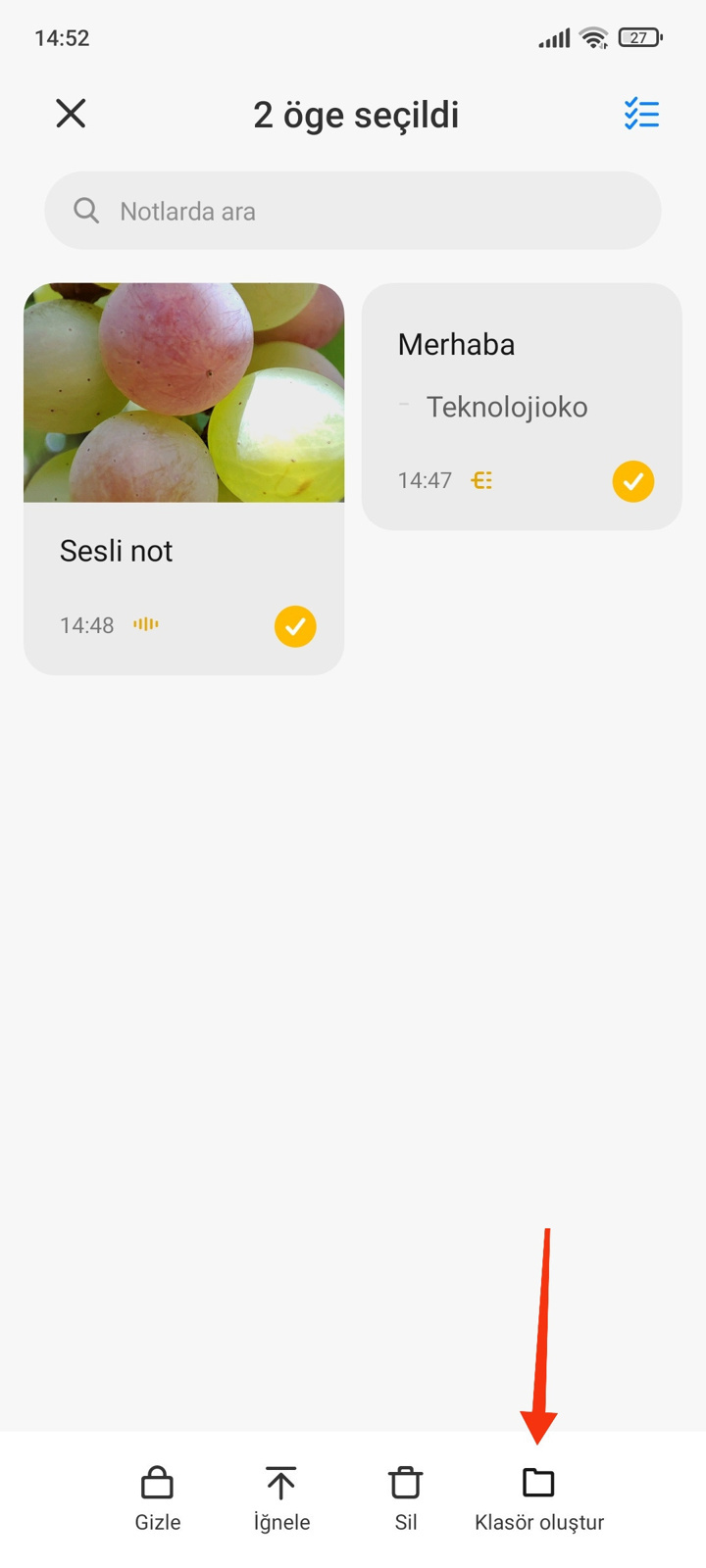The height and width of the screenshot is (1568, 706).
Task: Tap the audio waveform icon on Sesli not
Action: click(145, 624)
